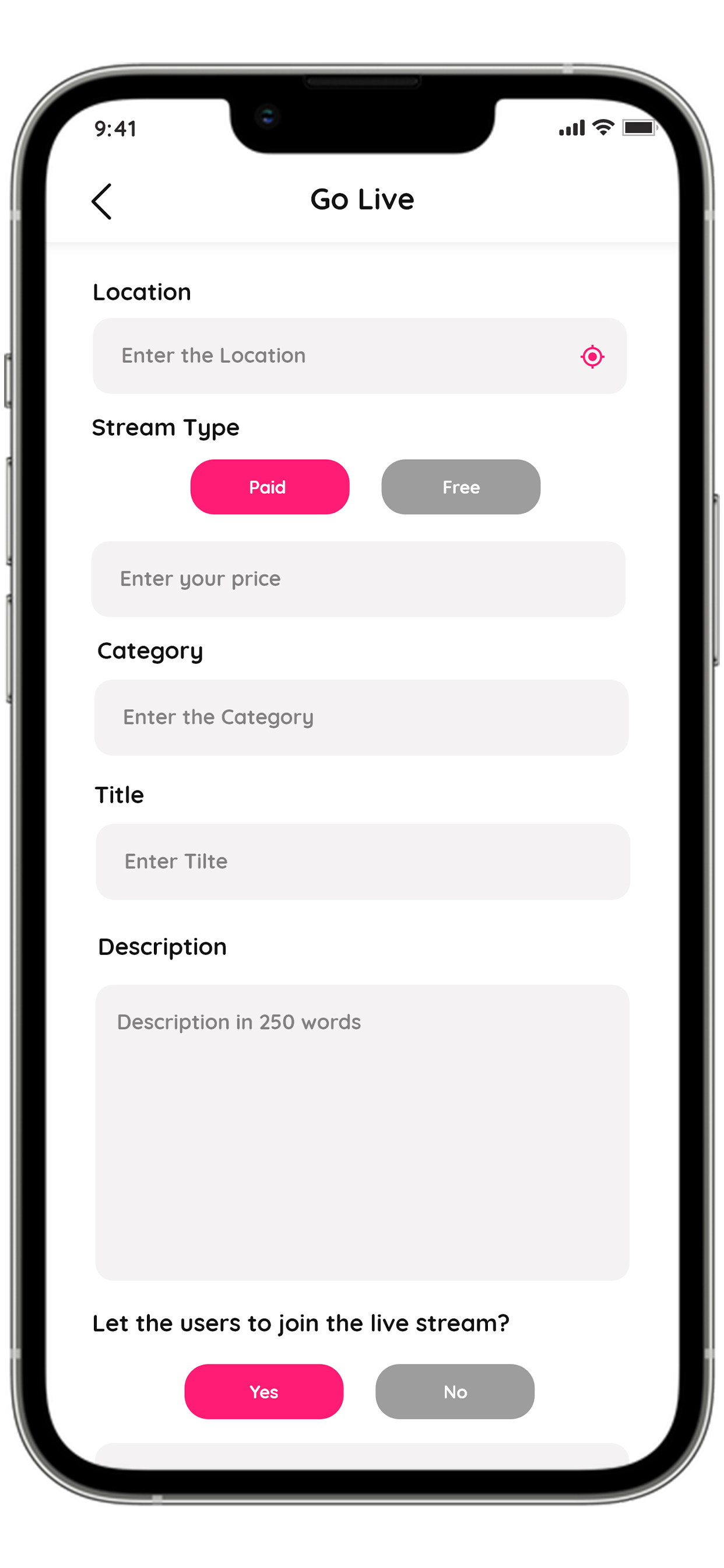724x1568 pixels.
Task: Focus the Enter Tilte title field
Action: (363, 862)
